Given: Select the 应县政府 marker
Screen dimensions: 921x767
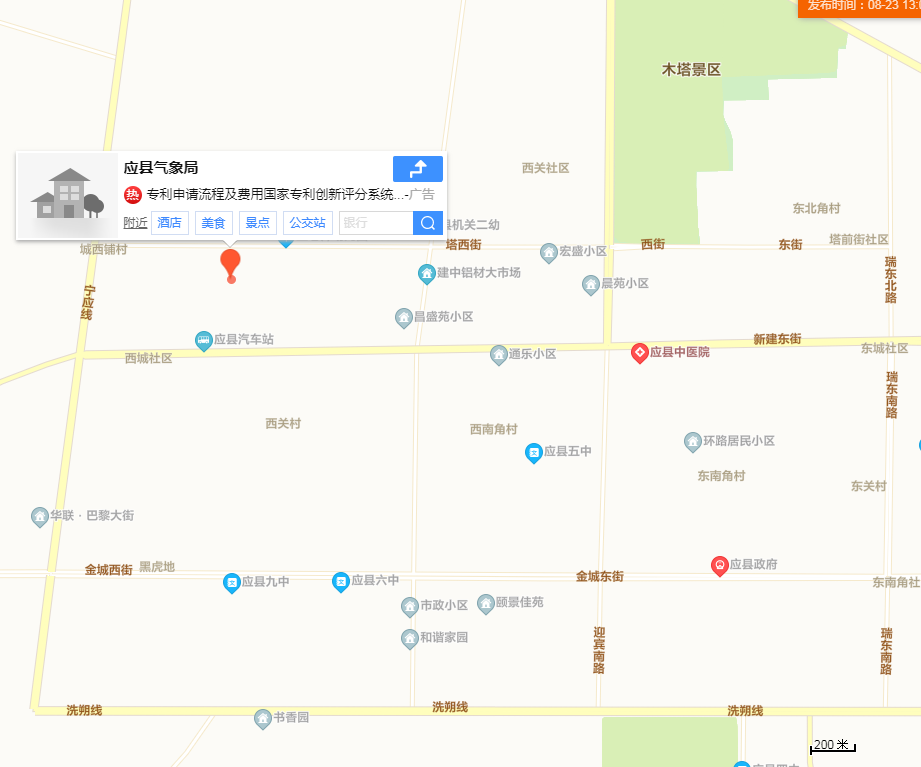Looking at the screenshot, I should click(x=719, y=565).
